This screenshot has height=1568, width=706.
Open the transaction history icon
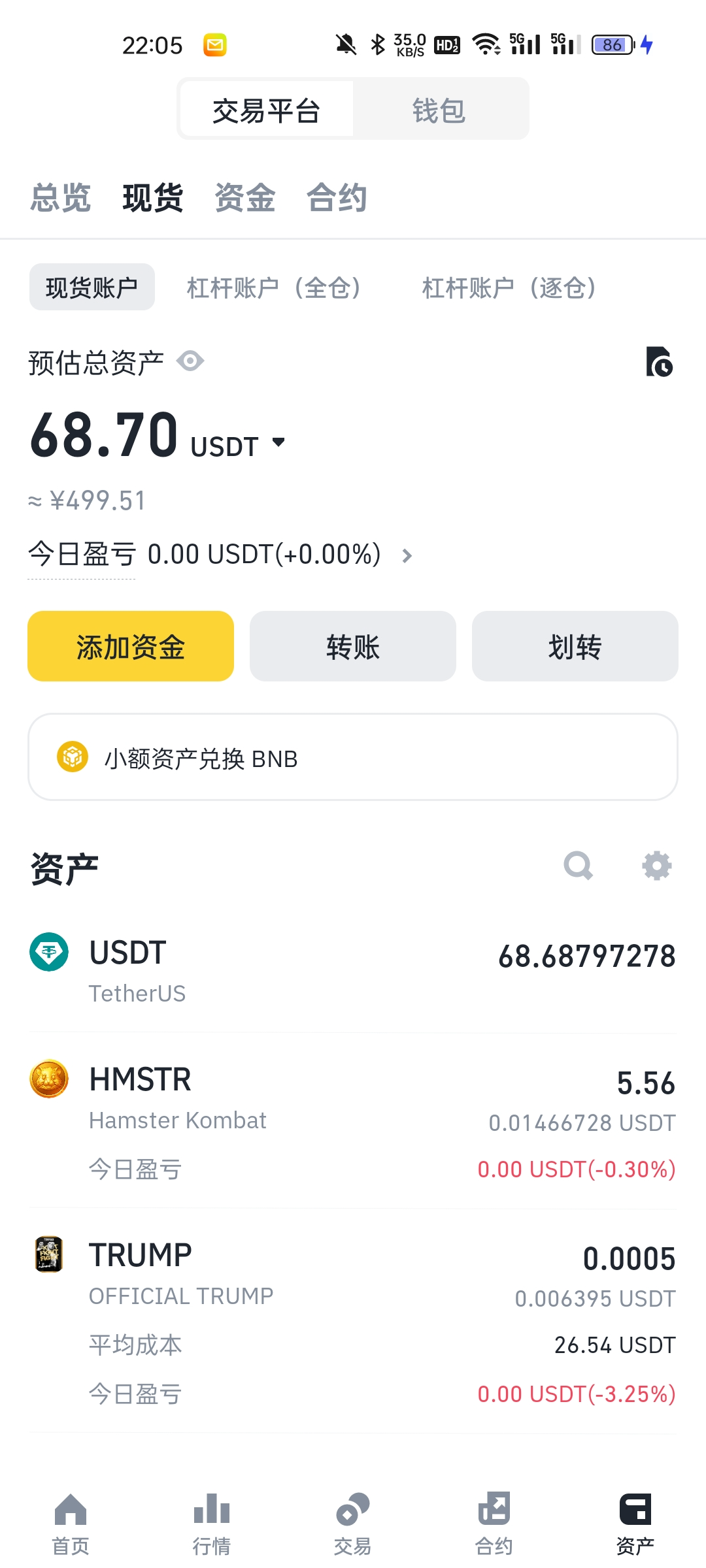[x=659, y=362]
